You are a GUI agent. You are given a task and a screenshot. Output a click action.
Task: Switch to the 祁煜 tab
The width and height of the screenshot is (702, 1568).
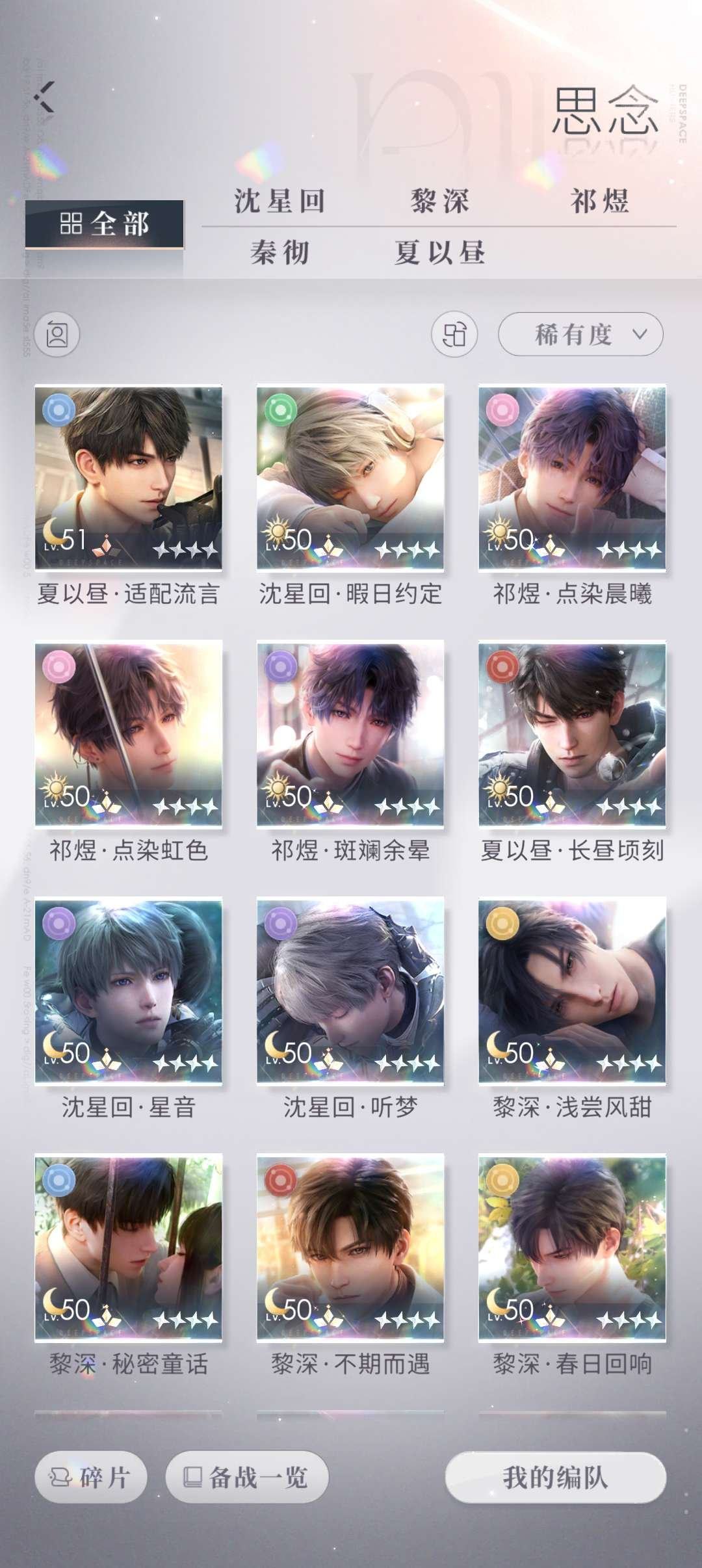click(x=599, y=201)
